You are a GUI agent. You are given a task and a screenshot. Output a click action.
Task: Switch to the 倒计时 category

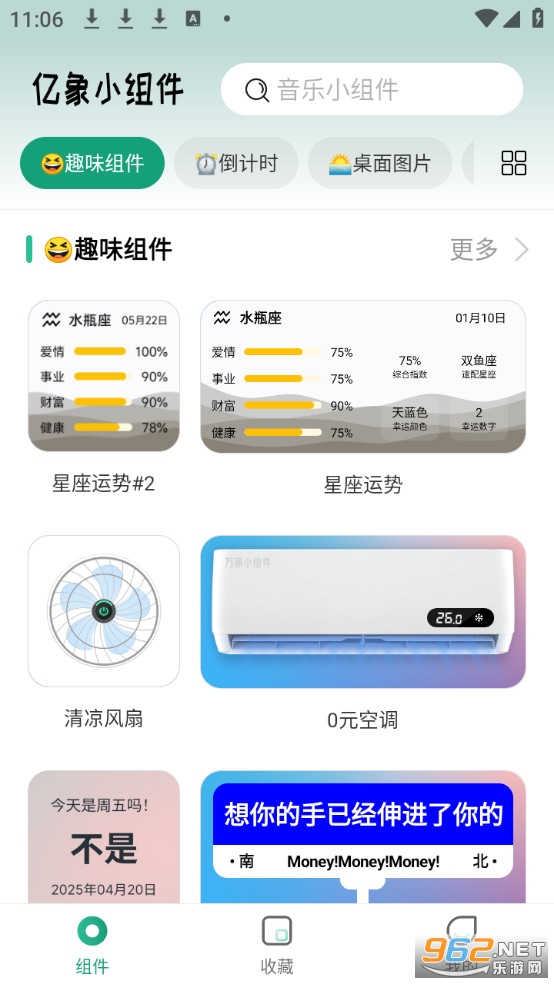236,163
